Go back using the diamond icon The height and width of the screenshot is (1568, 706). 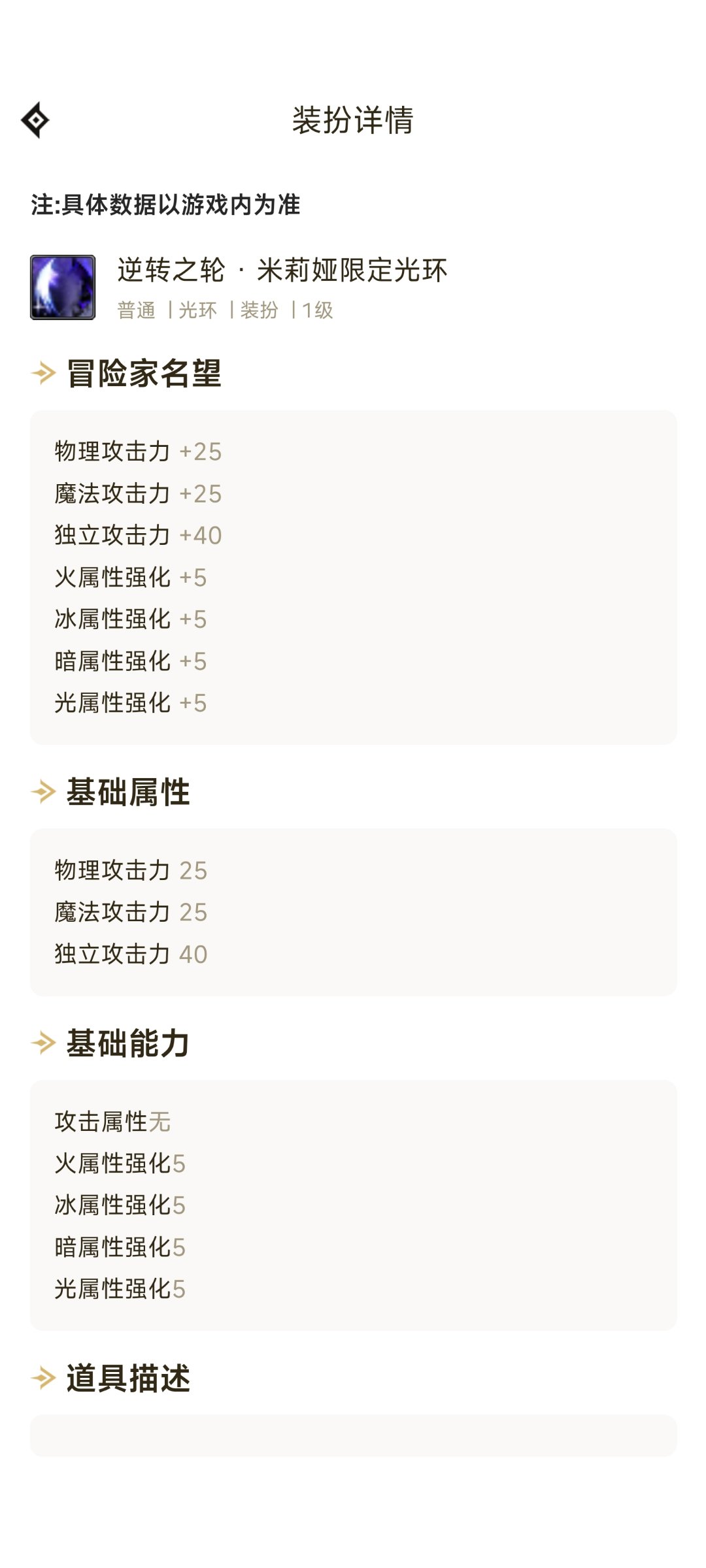tap(35, 120)
